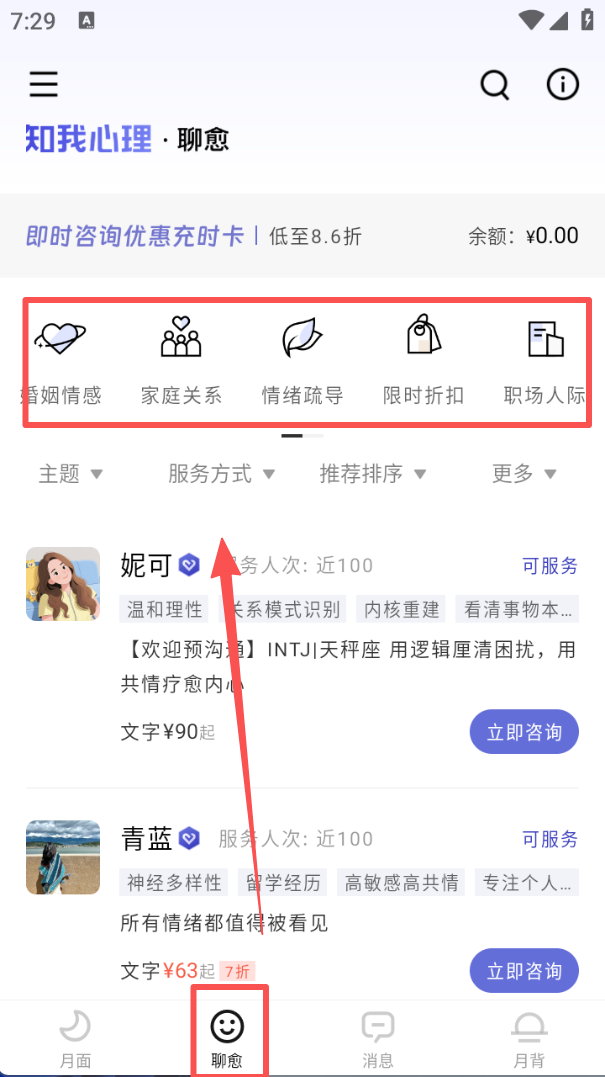
Task: Tap 立即咨询 for 妮可
Action: pyautogui.click(x=524, y=732)
